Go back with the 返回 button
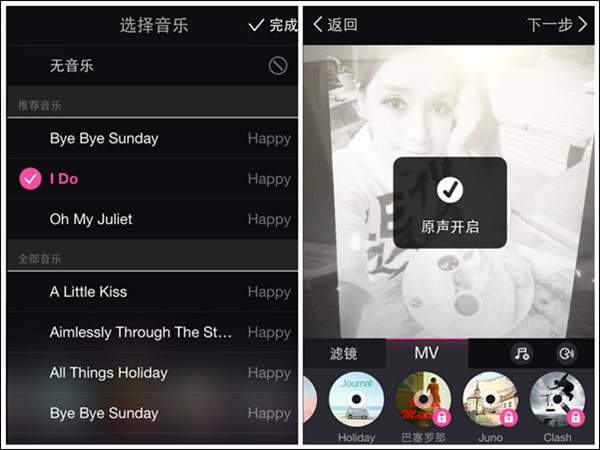600x450 pixels. (x=335, y=25)
